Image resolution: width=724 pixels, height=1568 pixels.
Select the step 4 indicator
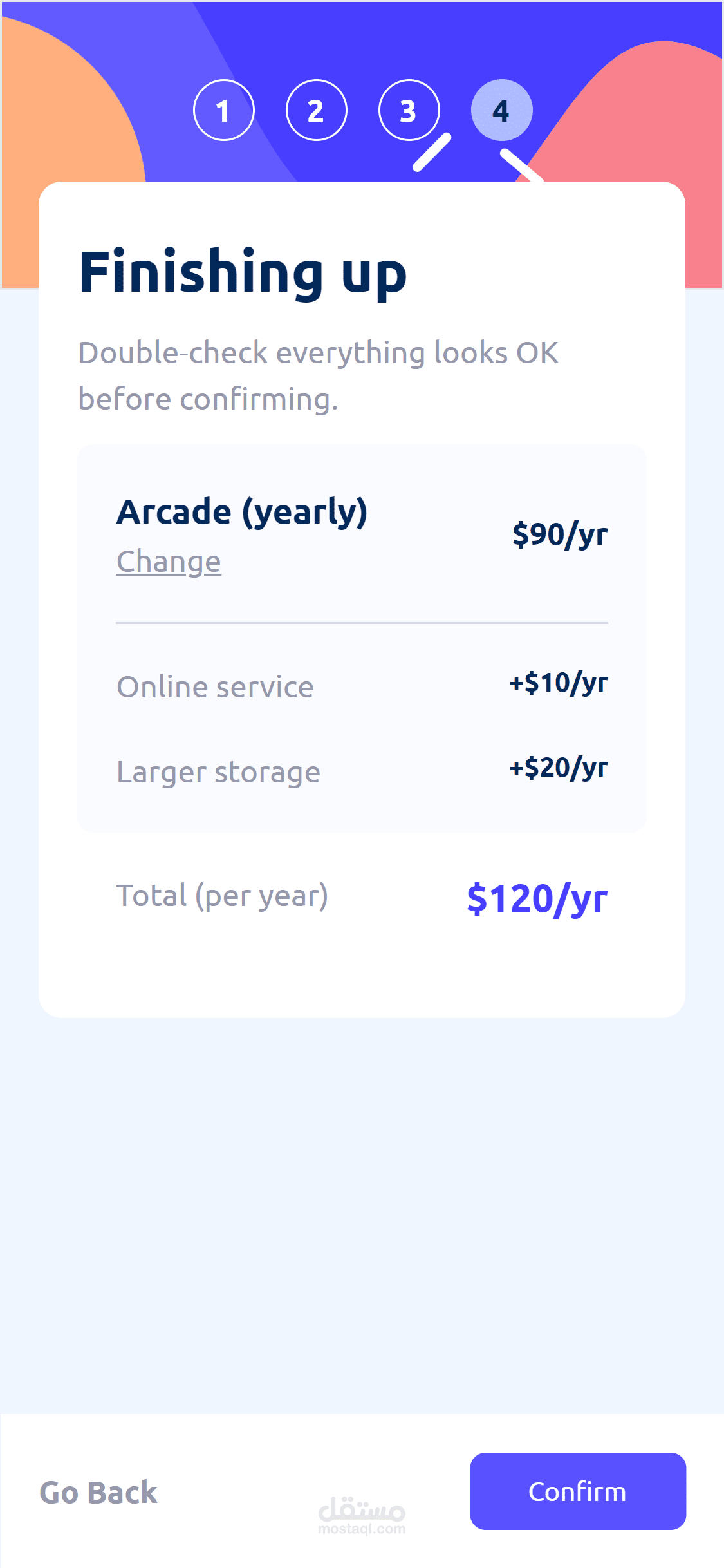tap(501, 111)
